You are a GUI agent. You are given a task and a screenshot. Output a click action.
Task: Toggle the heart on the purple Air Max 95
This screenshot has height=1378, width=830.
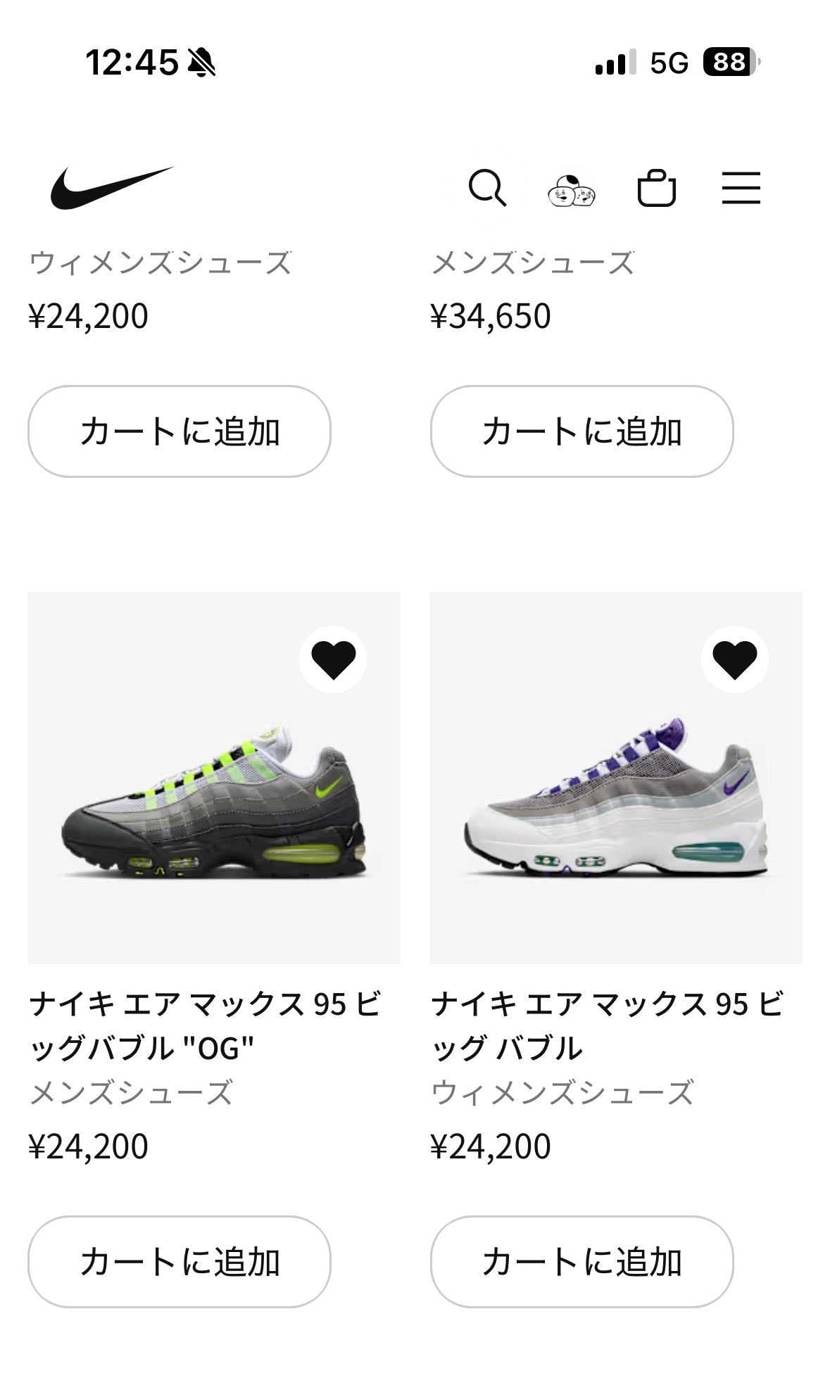736,659
